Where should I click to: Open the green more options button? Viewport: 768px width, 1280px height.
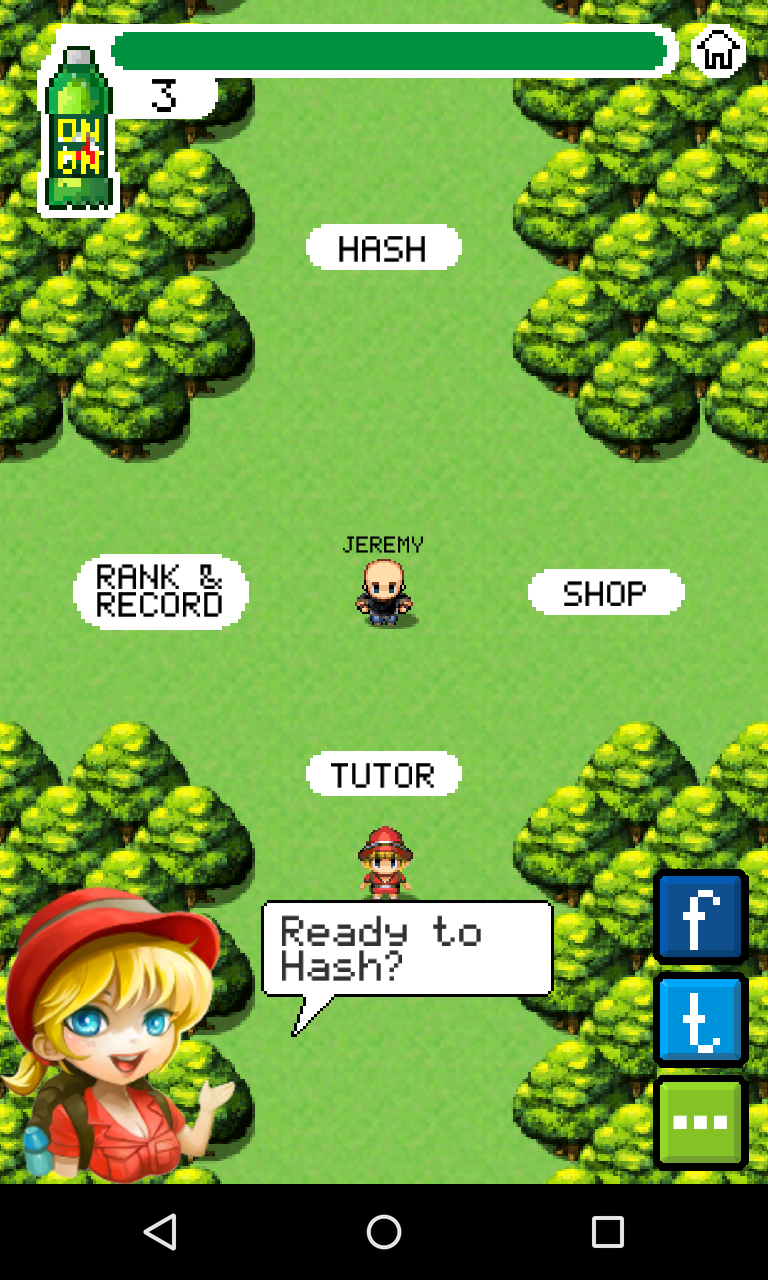tap(701, 1122)
